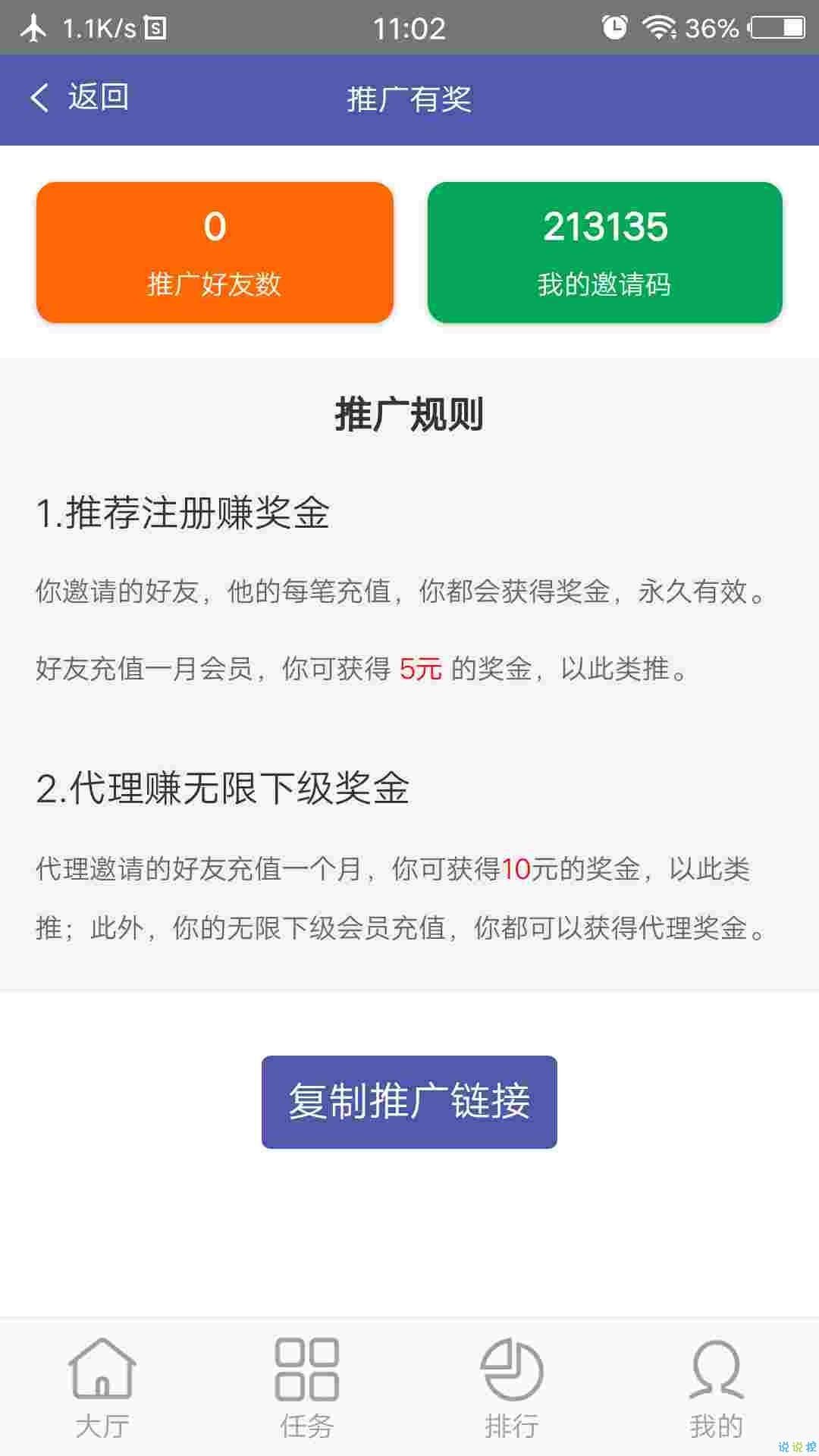
Task: Open the 任务 tab
Action: click(x=307, y=1388)
